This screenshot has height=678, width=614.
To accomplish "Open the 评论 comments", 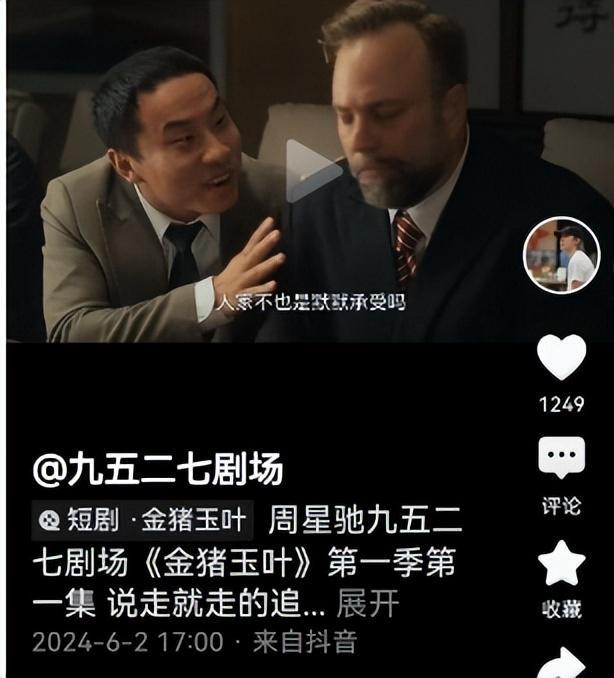I will click(x=561, y=460).
